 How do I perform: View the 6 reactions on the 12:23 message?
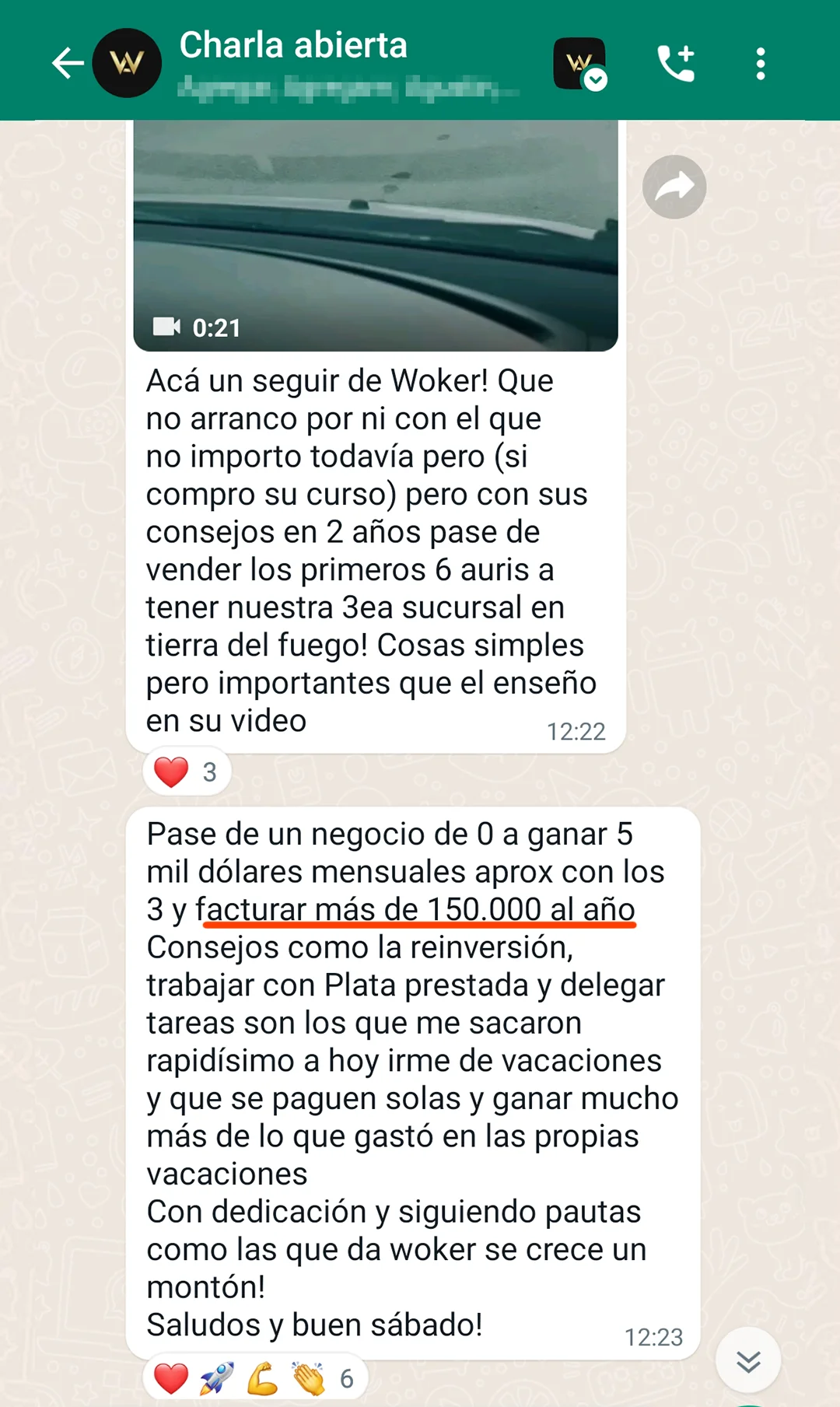[254, 1378]
